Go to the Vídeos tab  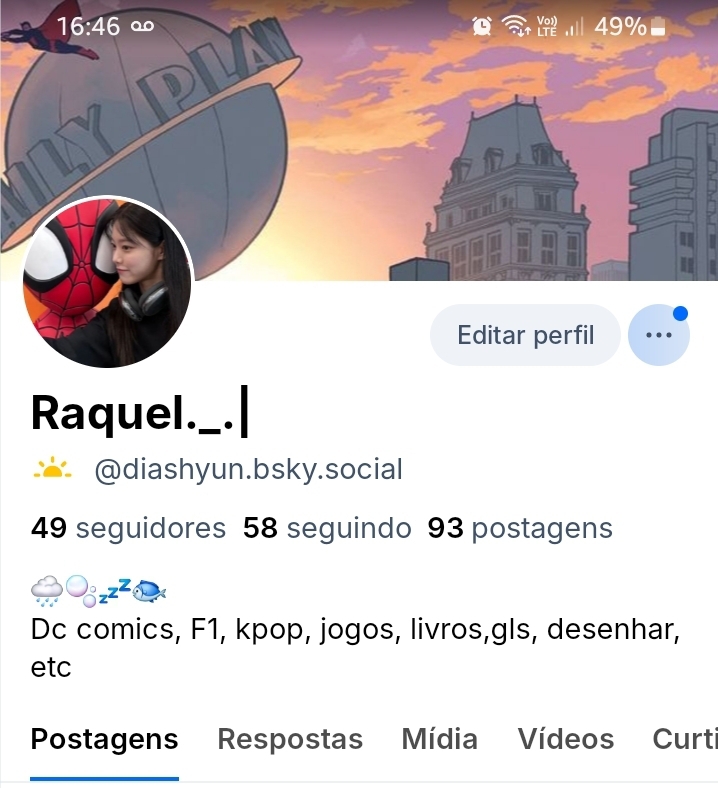(x=566, y=739)
